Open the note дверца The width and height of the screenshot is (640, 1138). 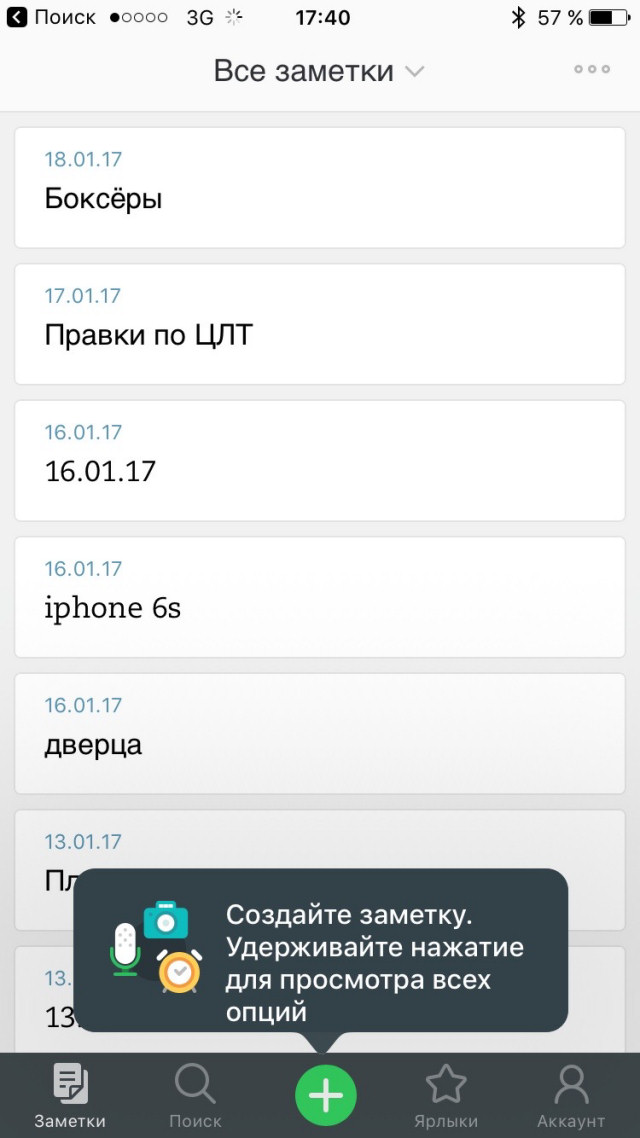(x=319, y=733)
